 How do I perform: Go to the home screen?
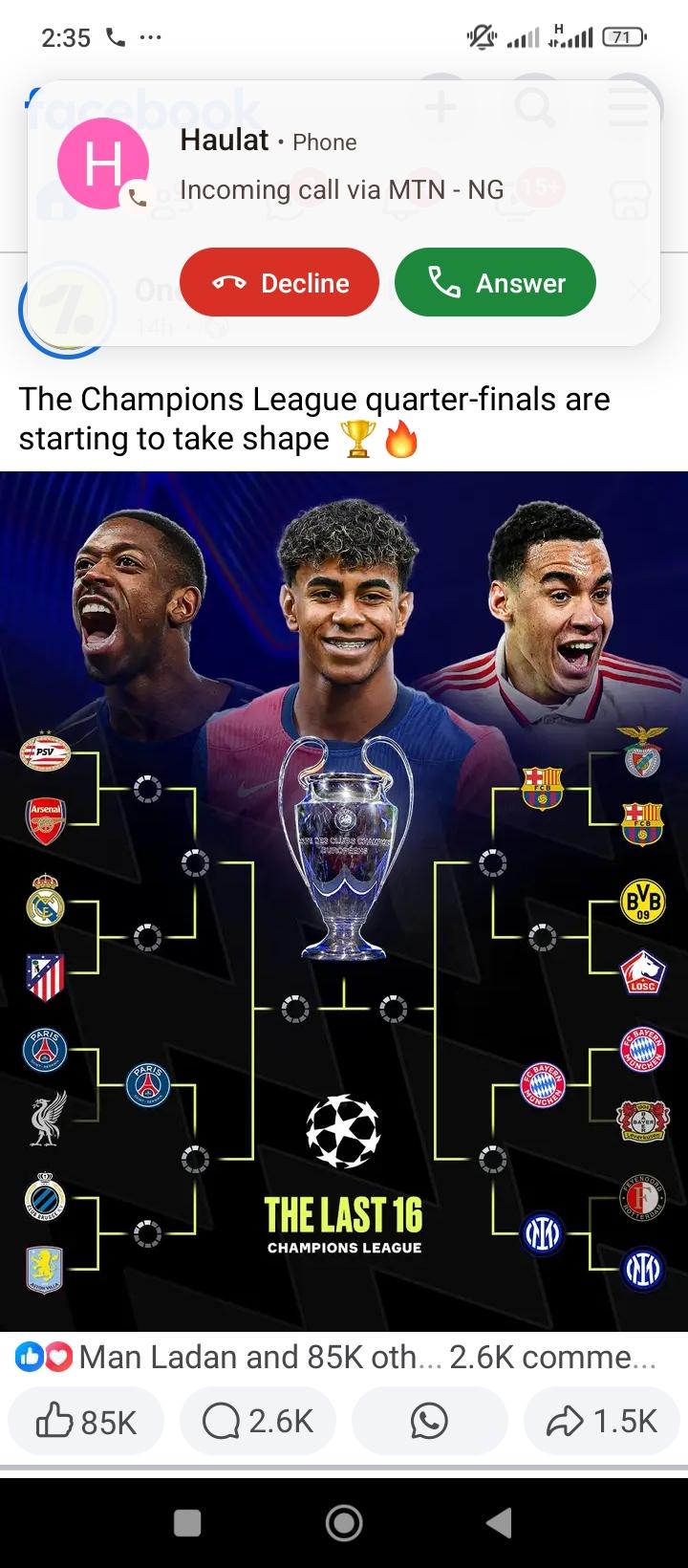point(344,1522)
